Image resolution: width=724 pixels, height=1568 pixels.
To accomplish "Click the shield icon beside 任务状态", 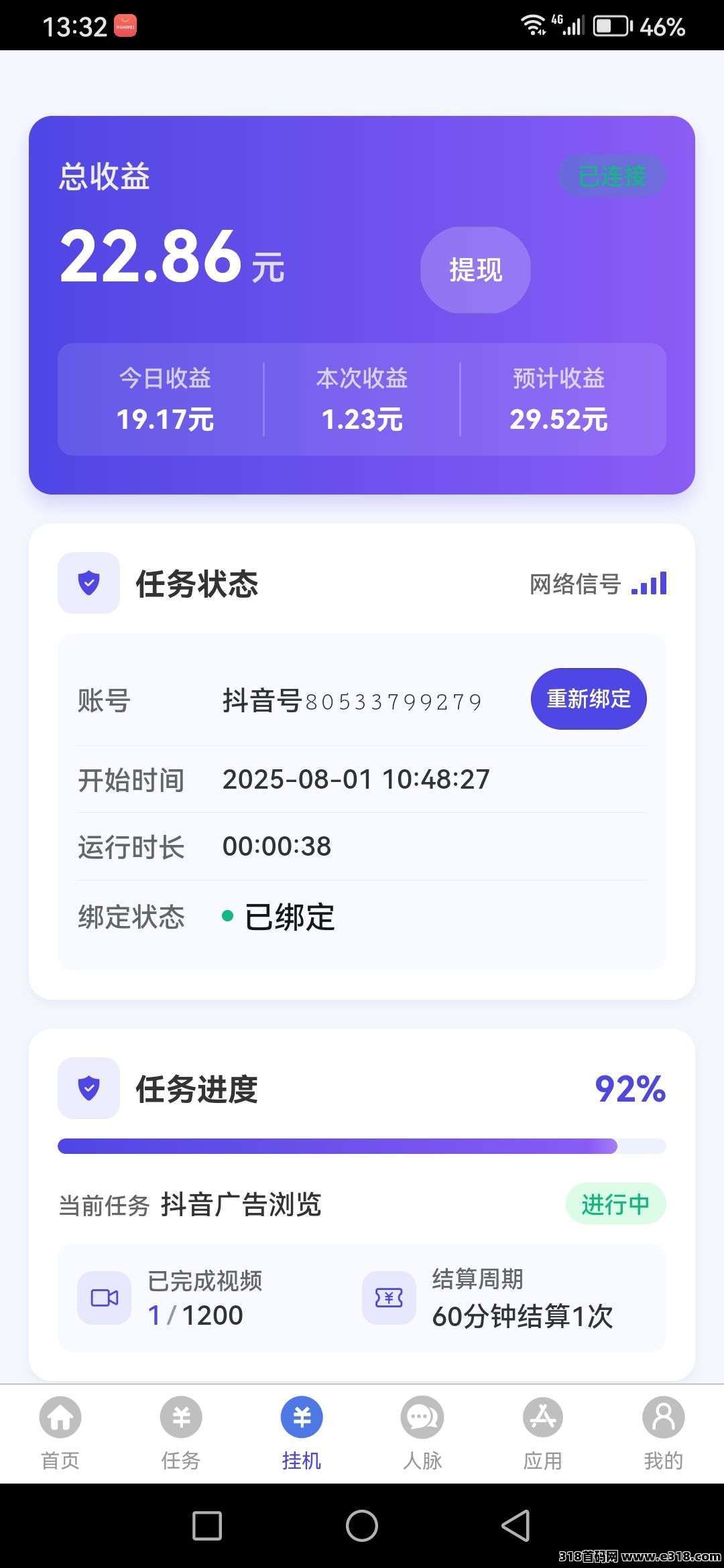I will (88, 584).
